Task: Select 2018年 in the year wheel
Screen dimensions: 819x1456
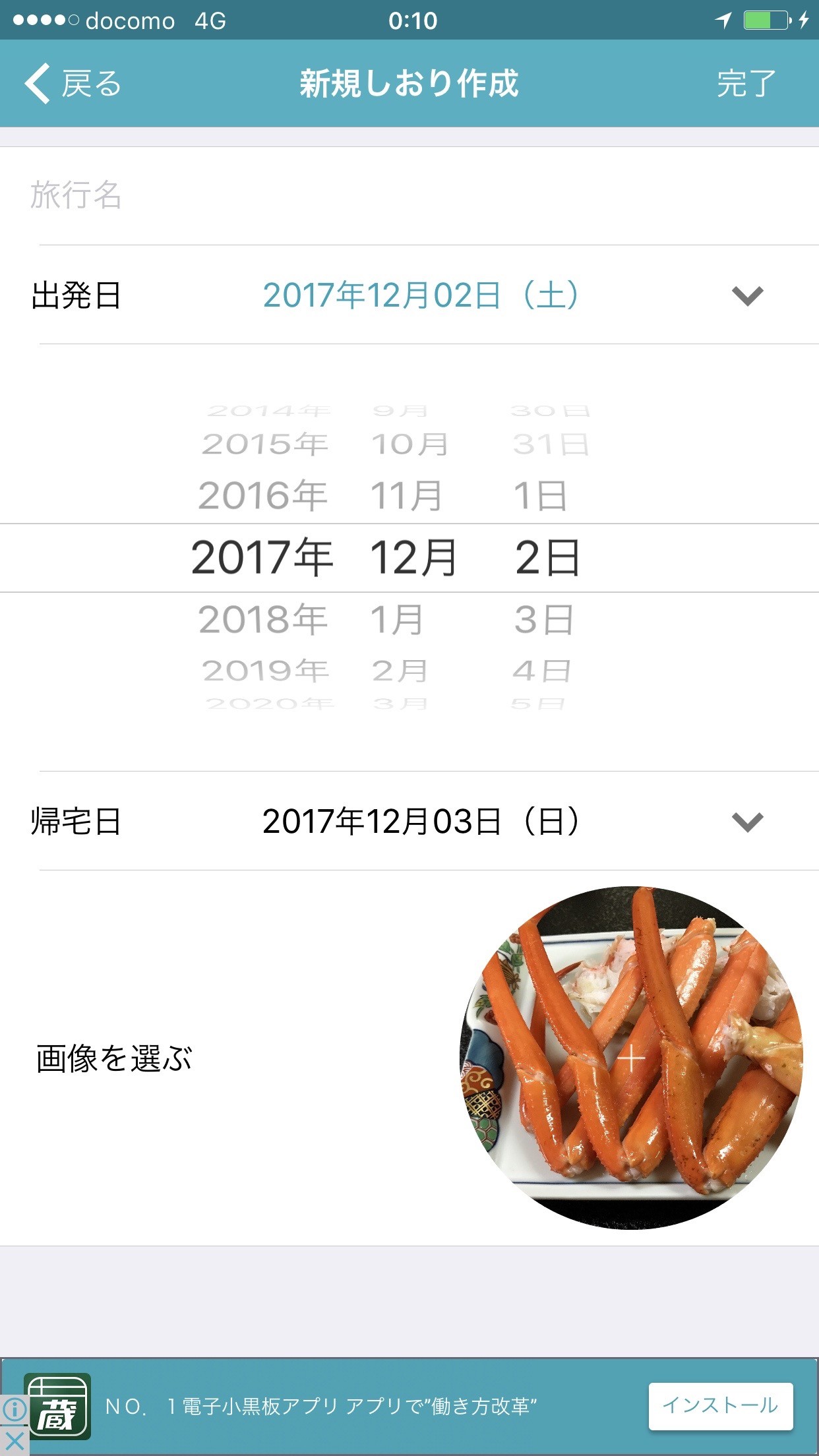Action: click(262, 619)
